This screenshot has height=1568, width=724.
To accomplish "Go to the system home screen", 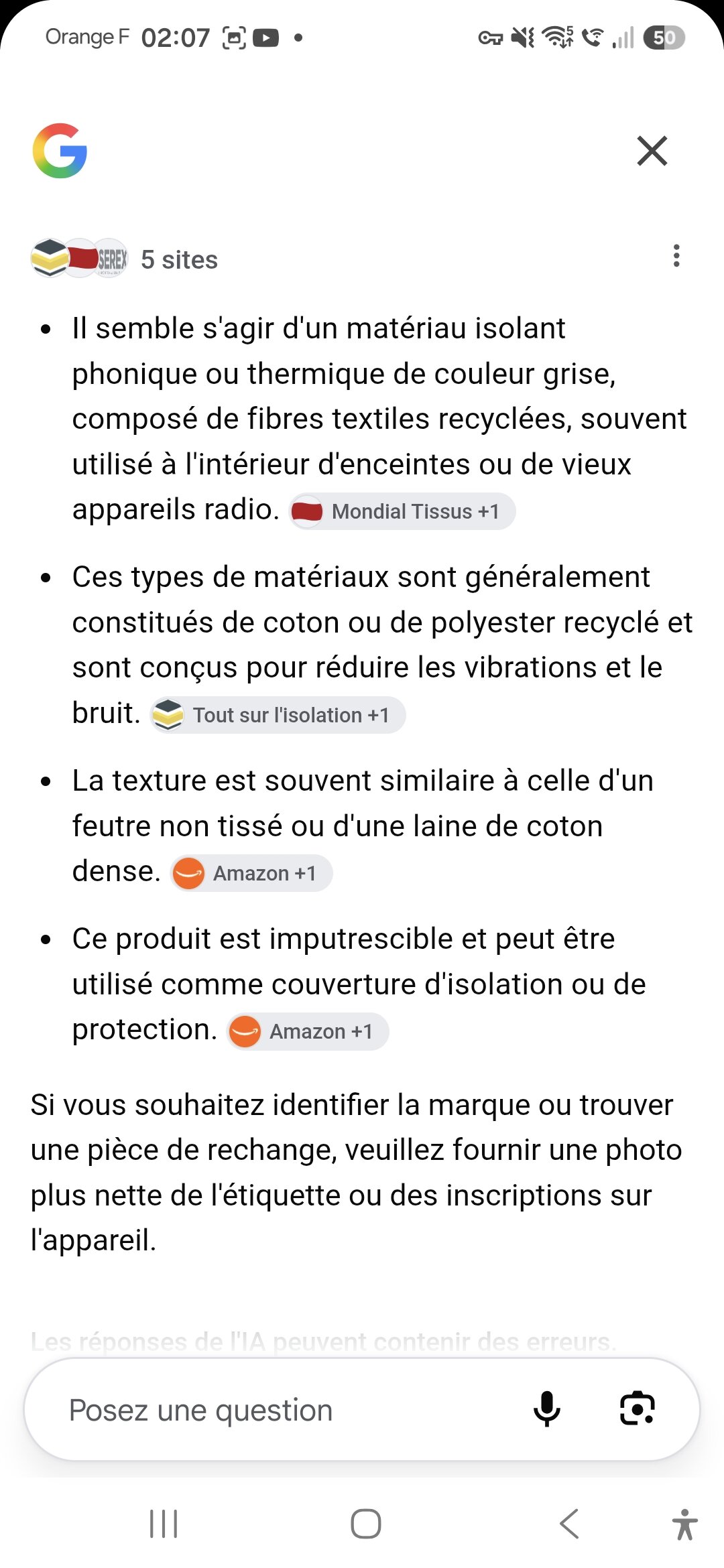I will (x=366, y=1524).
